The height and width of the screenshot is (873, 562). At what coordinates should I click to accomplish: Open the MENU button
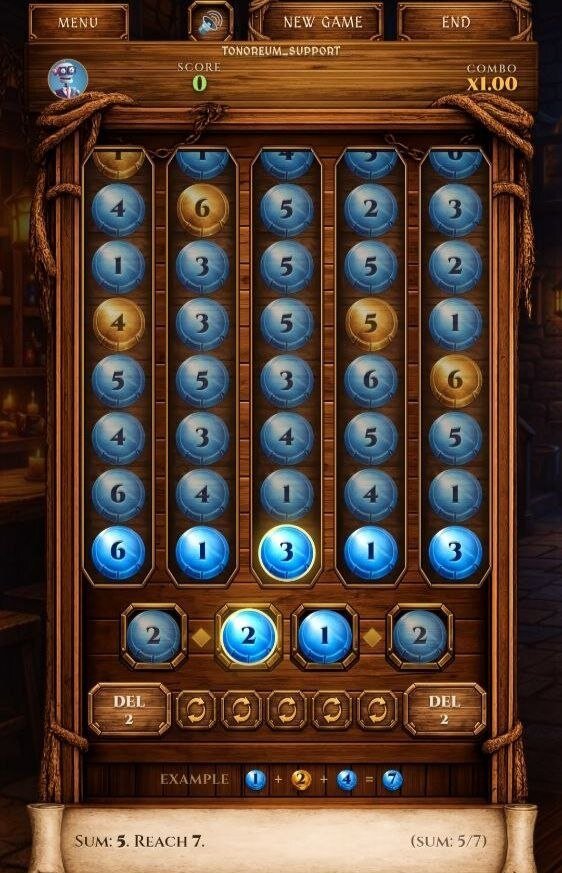click(x=78, y=22)
